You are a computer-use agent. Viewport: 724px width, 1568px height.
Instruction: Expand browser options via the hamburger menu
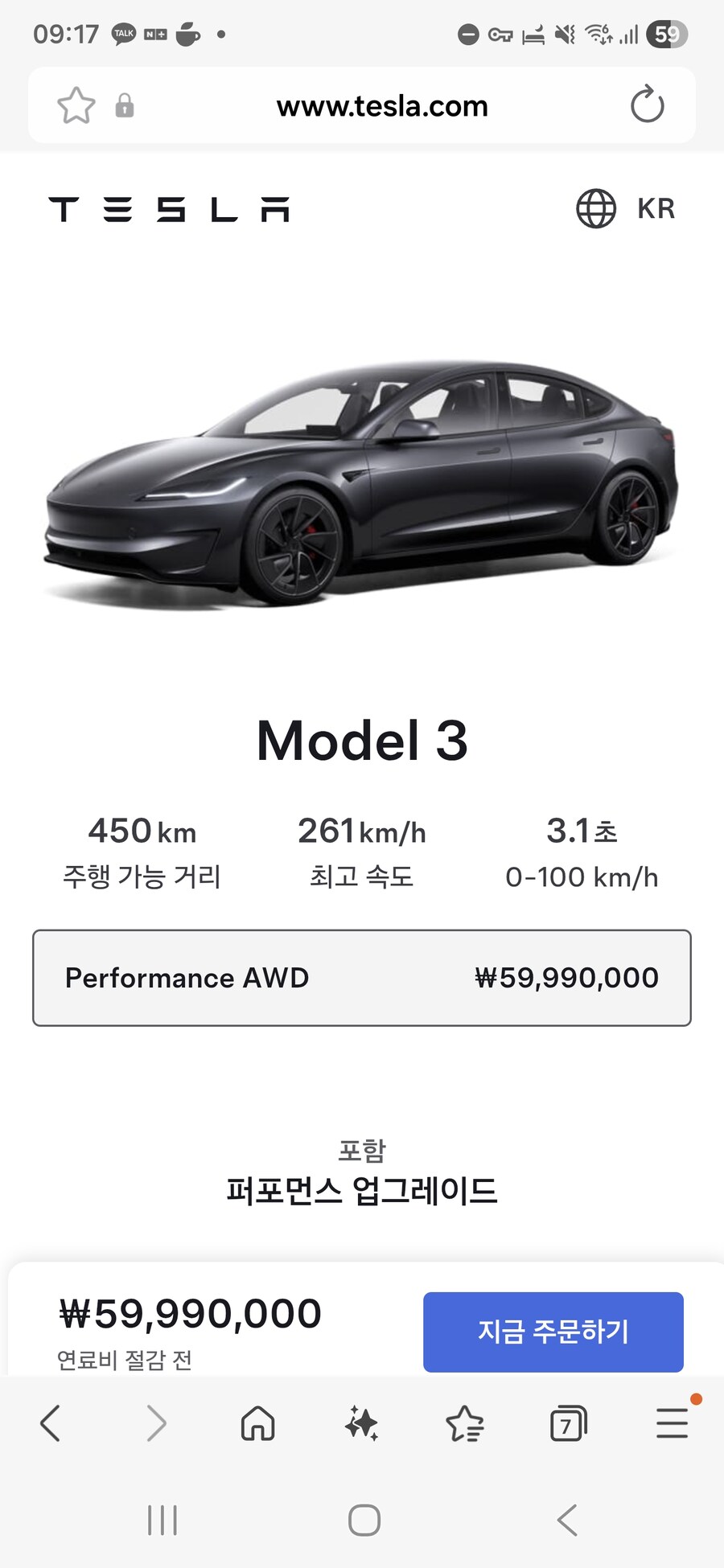[x=672, y=1423]
